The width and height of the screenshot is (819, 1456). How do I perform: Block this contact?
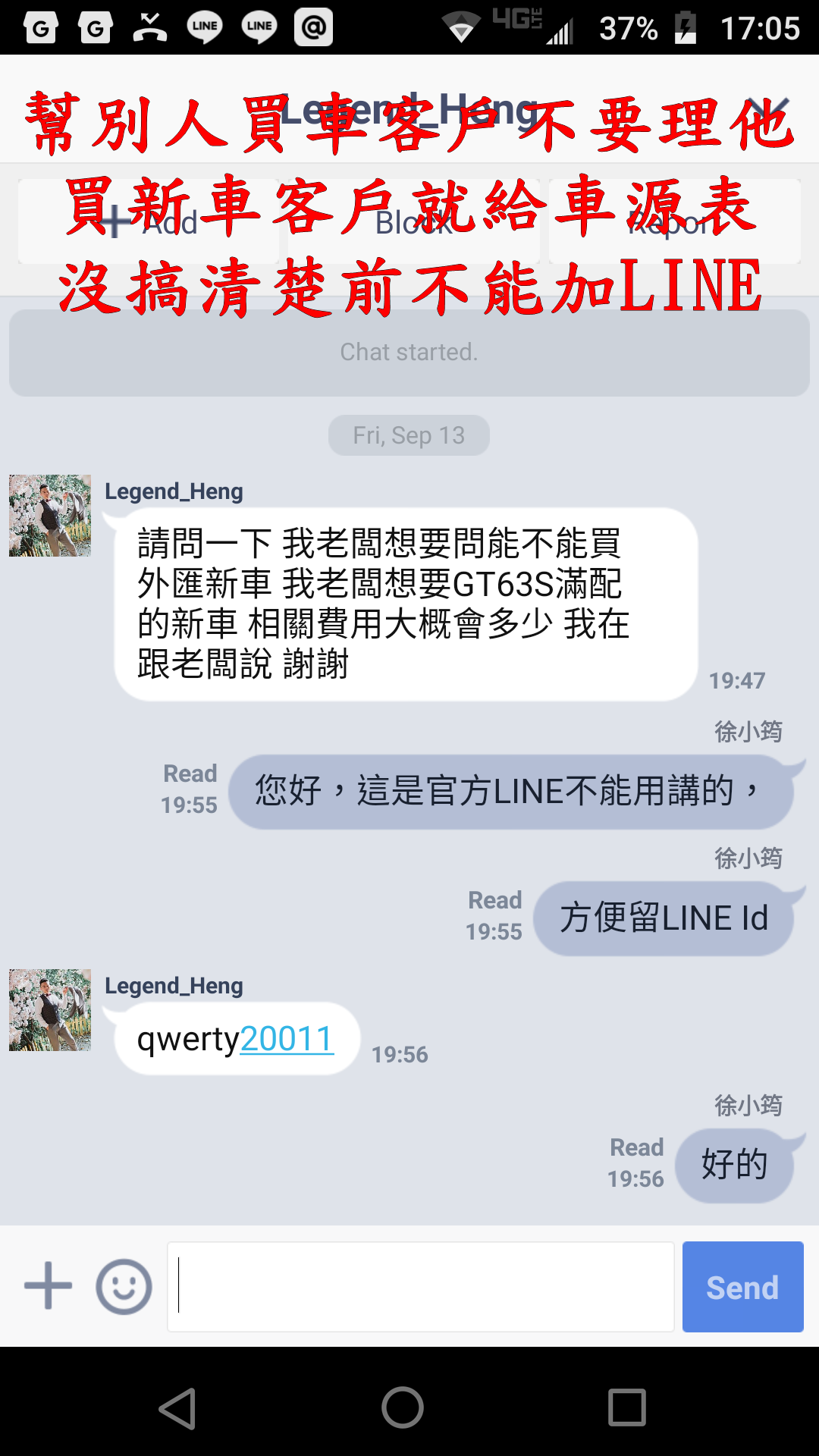point(414,221)
